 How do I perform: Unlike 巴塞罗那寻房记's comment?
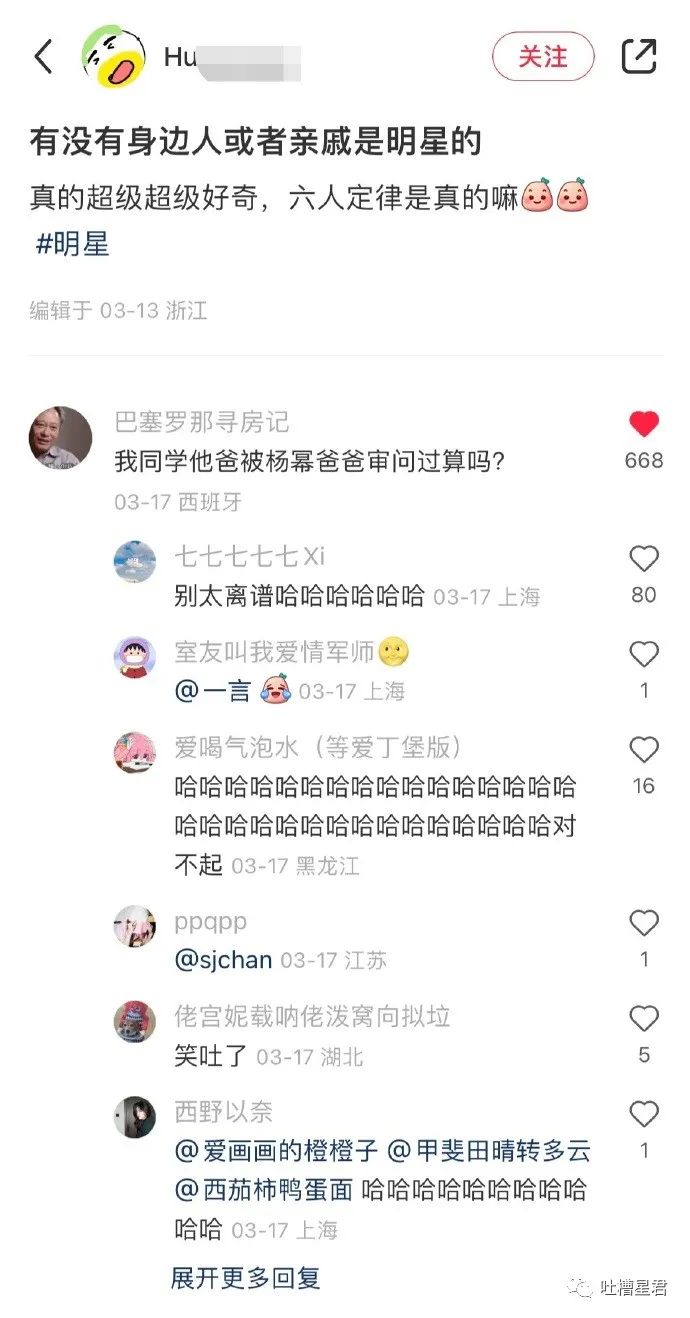coord(644,425)
